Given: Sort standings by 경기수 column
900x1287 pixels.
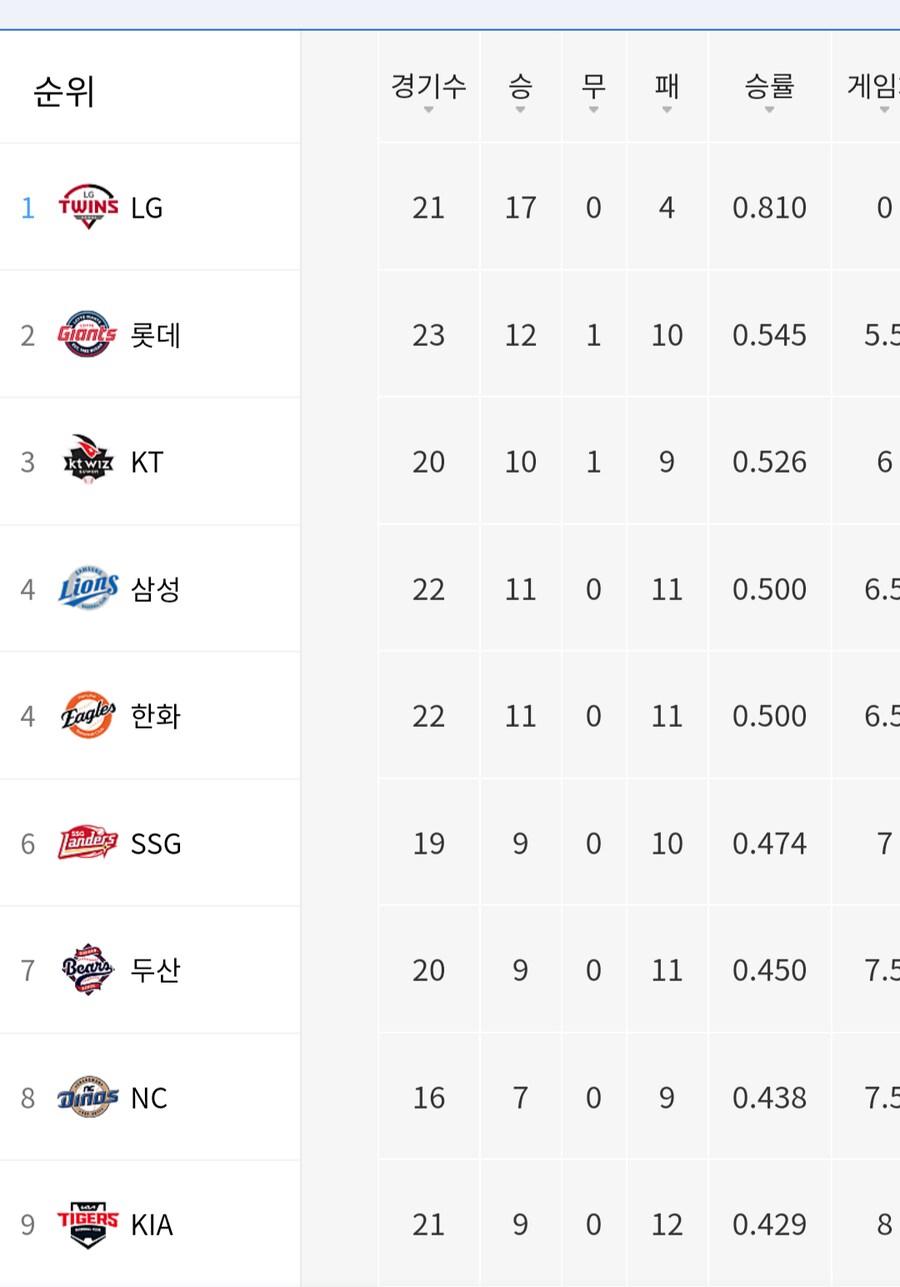Looking at the screenshot, I should 428,91.
